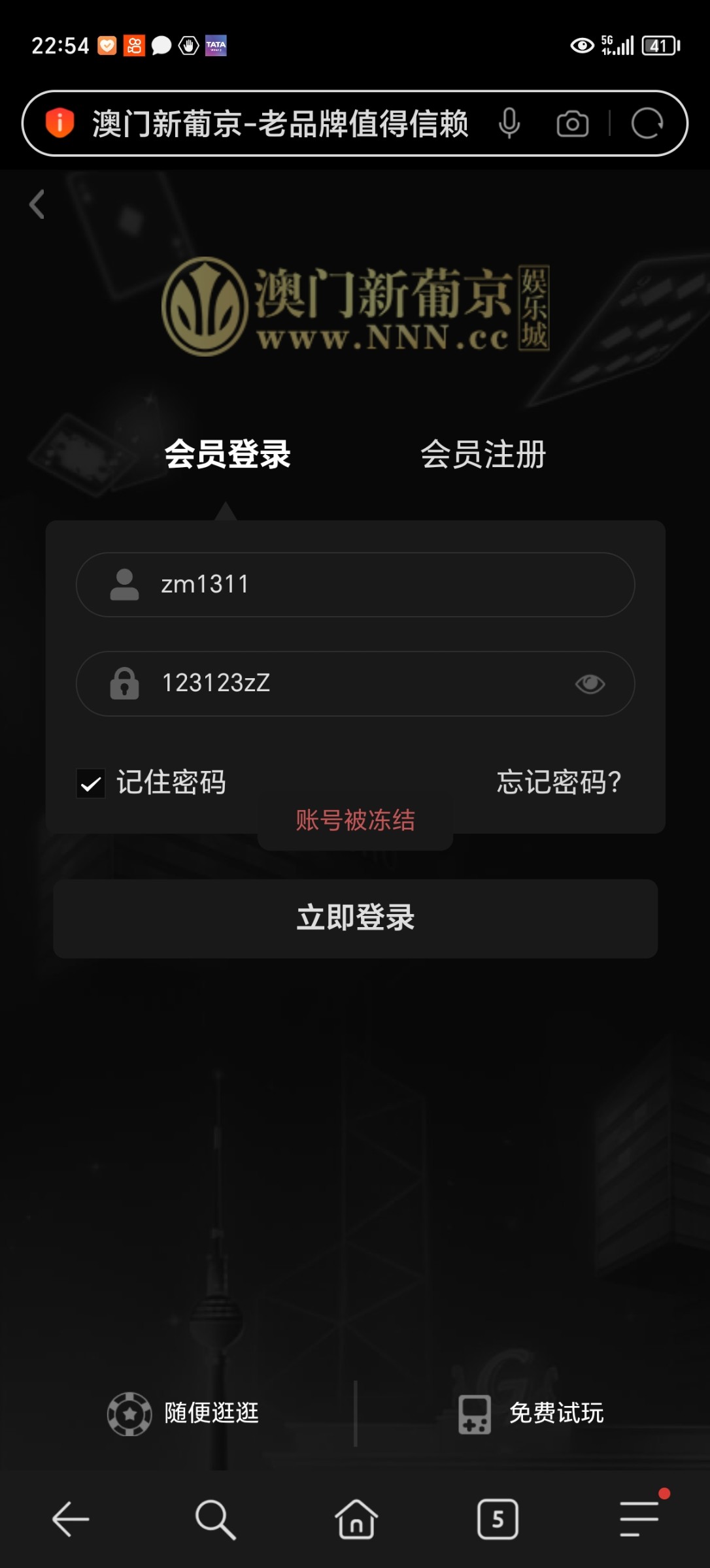710x1568 pixels.
Task: Open browser search from bottom bar
Action: pyautogui.click(x=214, y=1519)
